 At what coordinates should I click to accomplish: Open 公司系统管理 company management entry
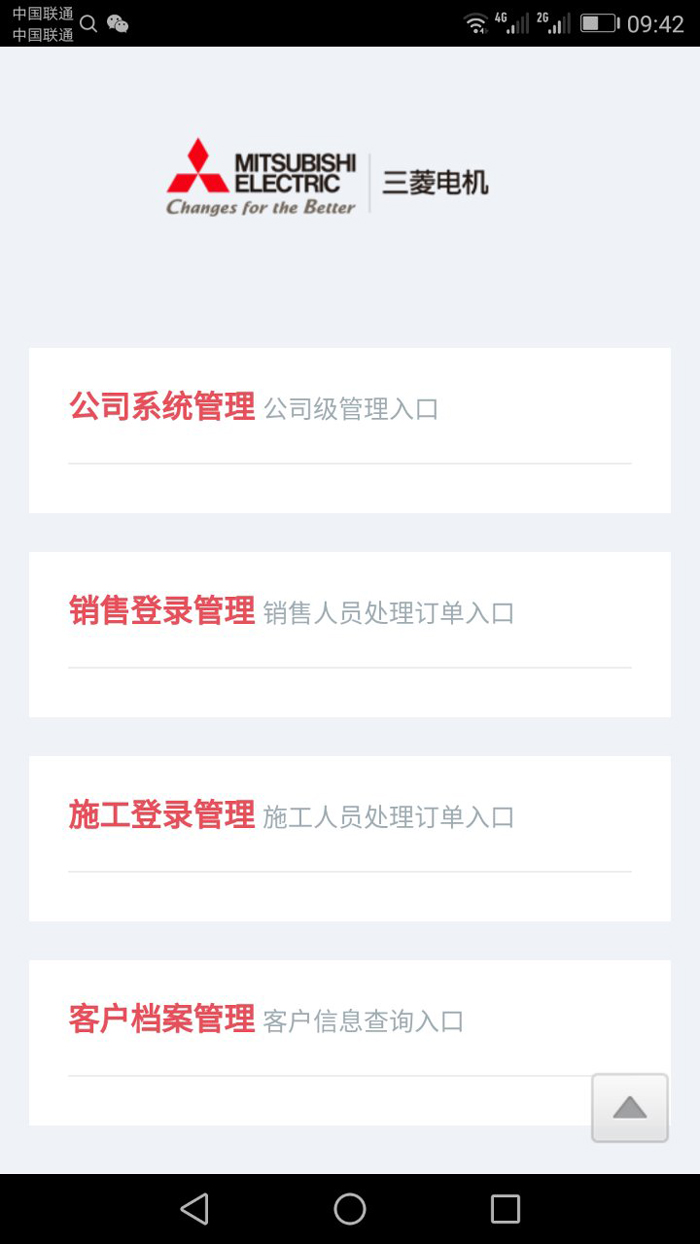(162, 407)
